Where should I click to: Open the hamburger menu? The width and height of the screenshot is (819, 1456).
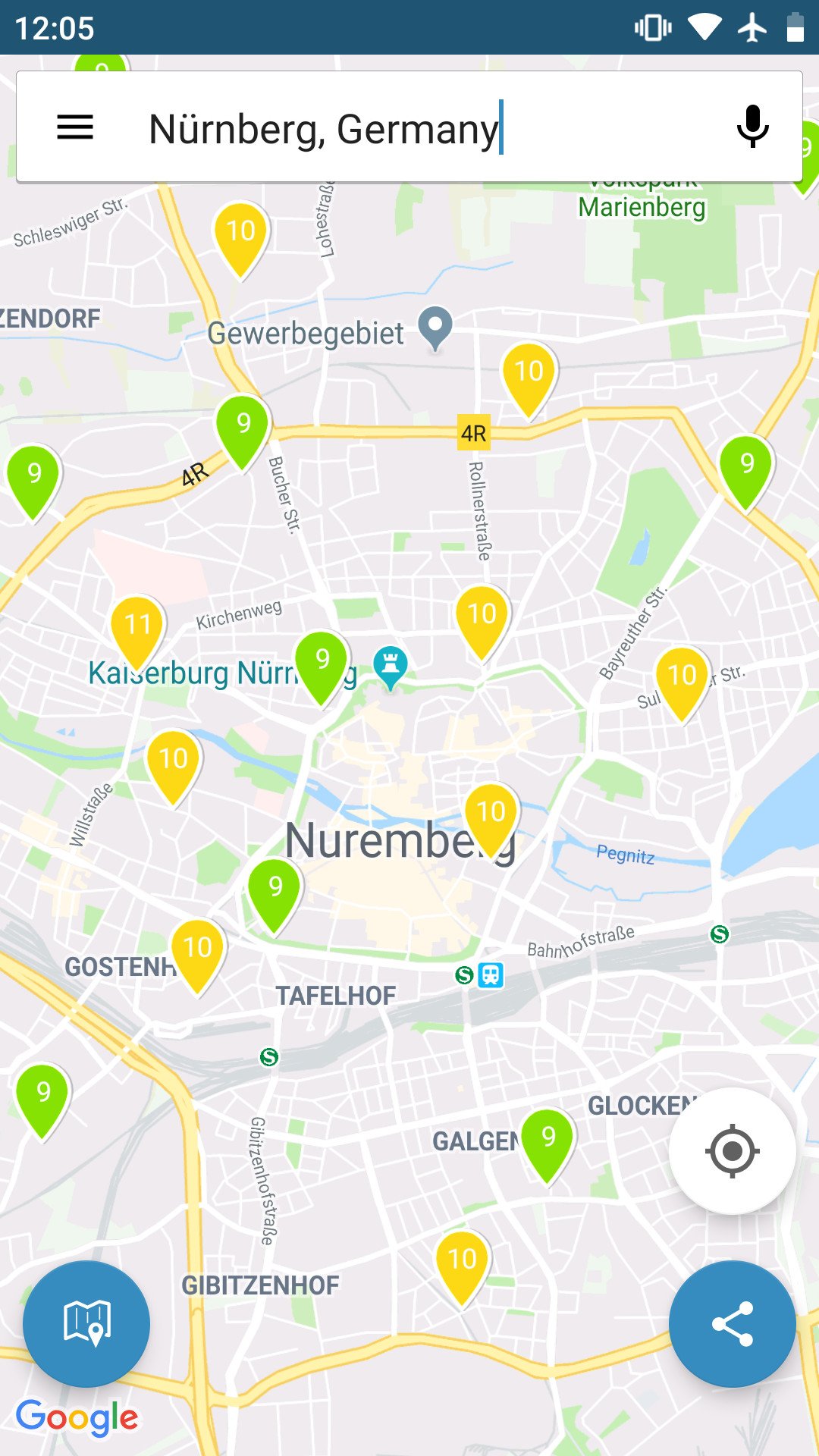coord(75,127)
